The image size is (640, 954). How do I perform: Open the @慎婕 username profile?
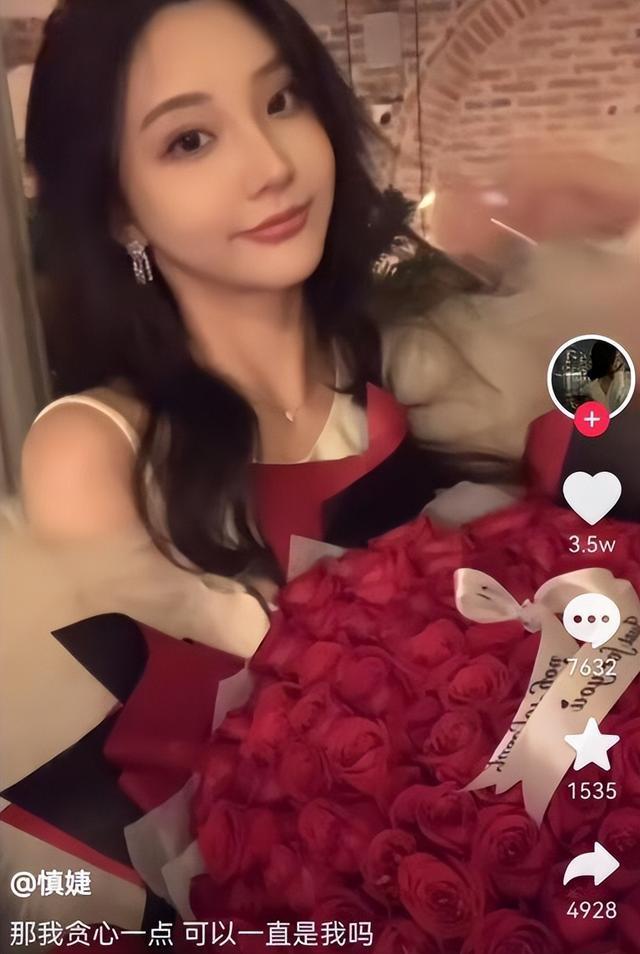[51, 884]
